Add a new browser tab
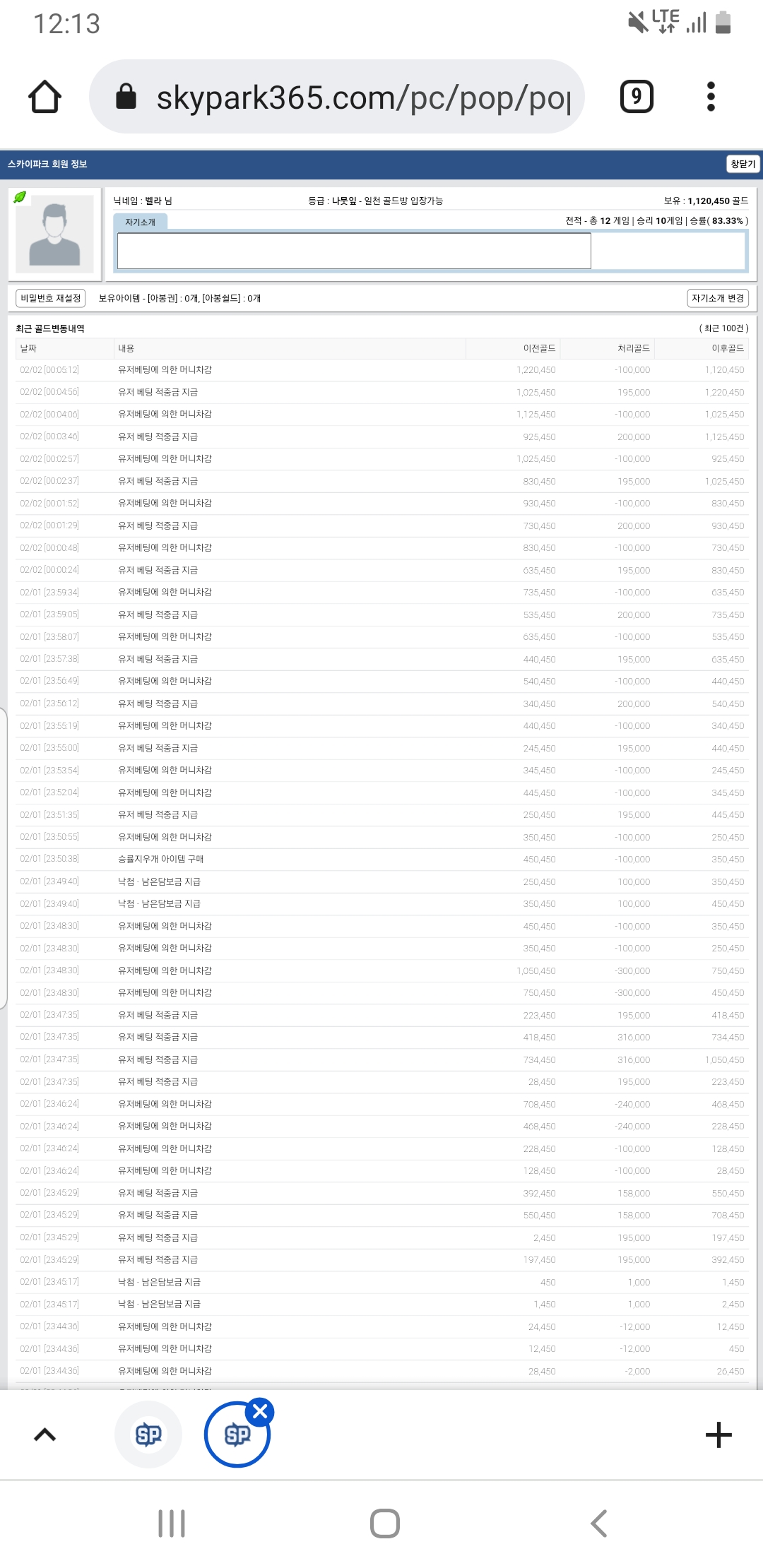 (718, 1435)
